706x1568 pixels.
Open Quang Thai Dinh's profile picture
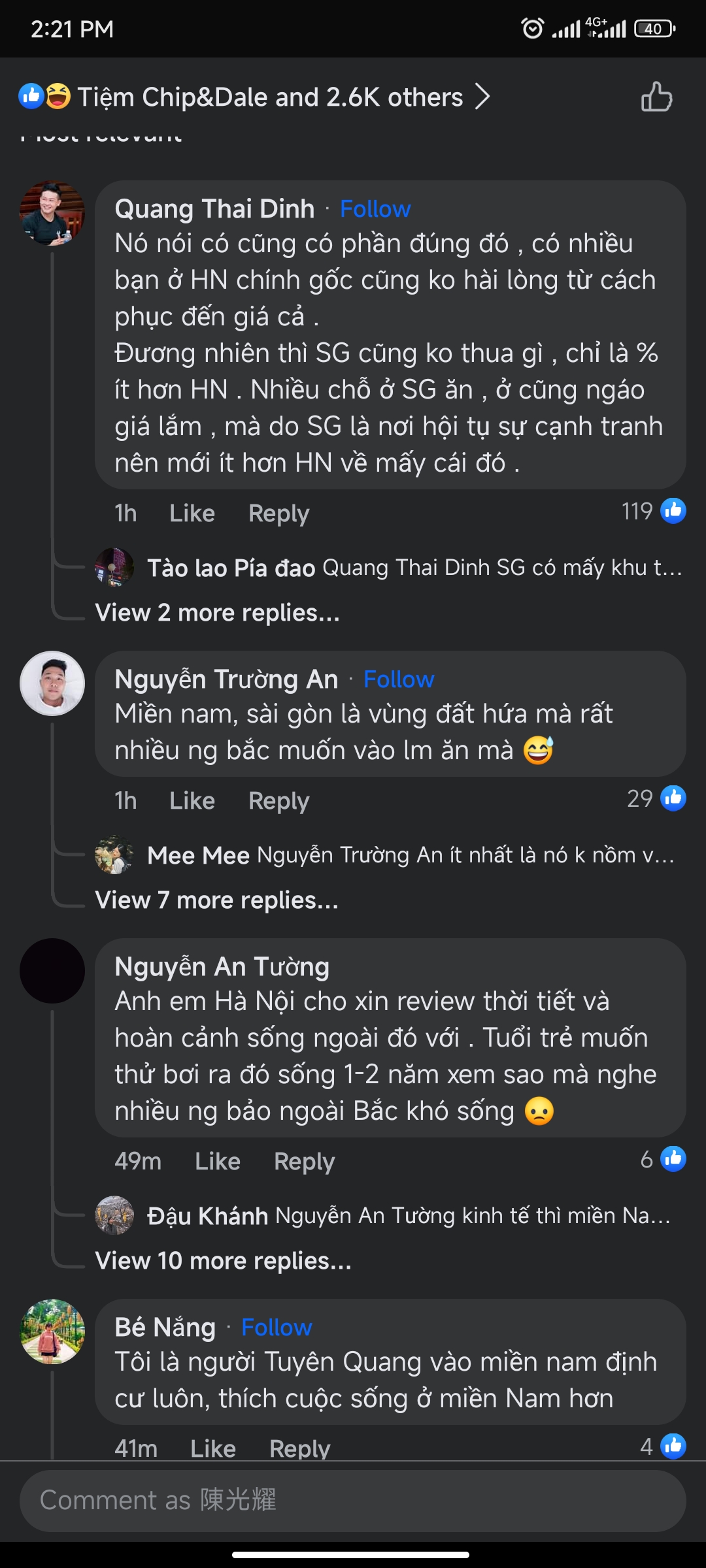coord(52,213)
